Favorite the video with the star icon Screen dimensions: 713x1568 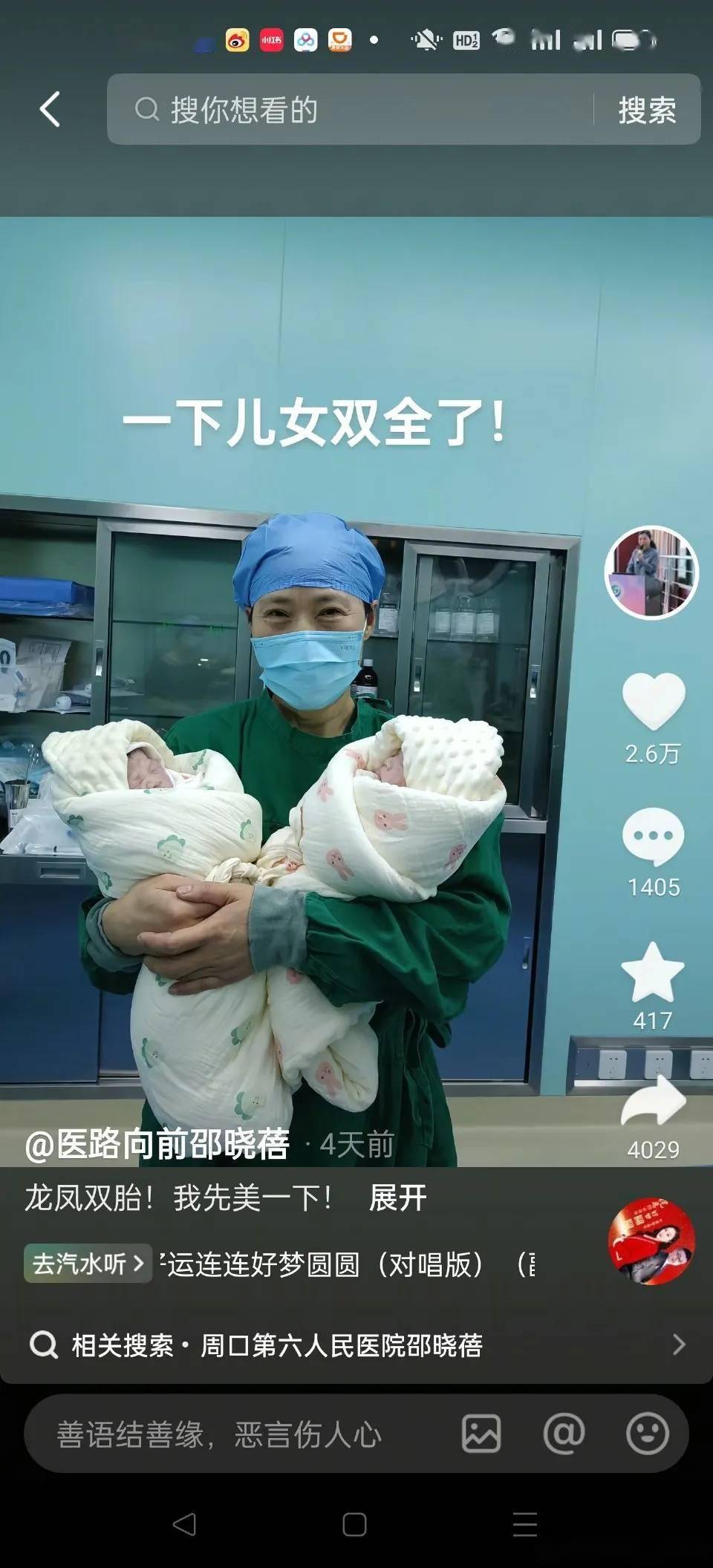pyautogui.click(x=652, y=973)
